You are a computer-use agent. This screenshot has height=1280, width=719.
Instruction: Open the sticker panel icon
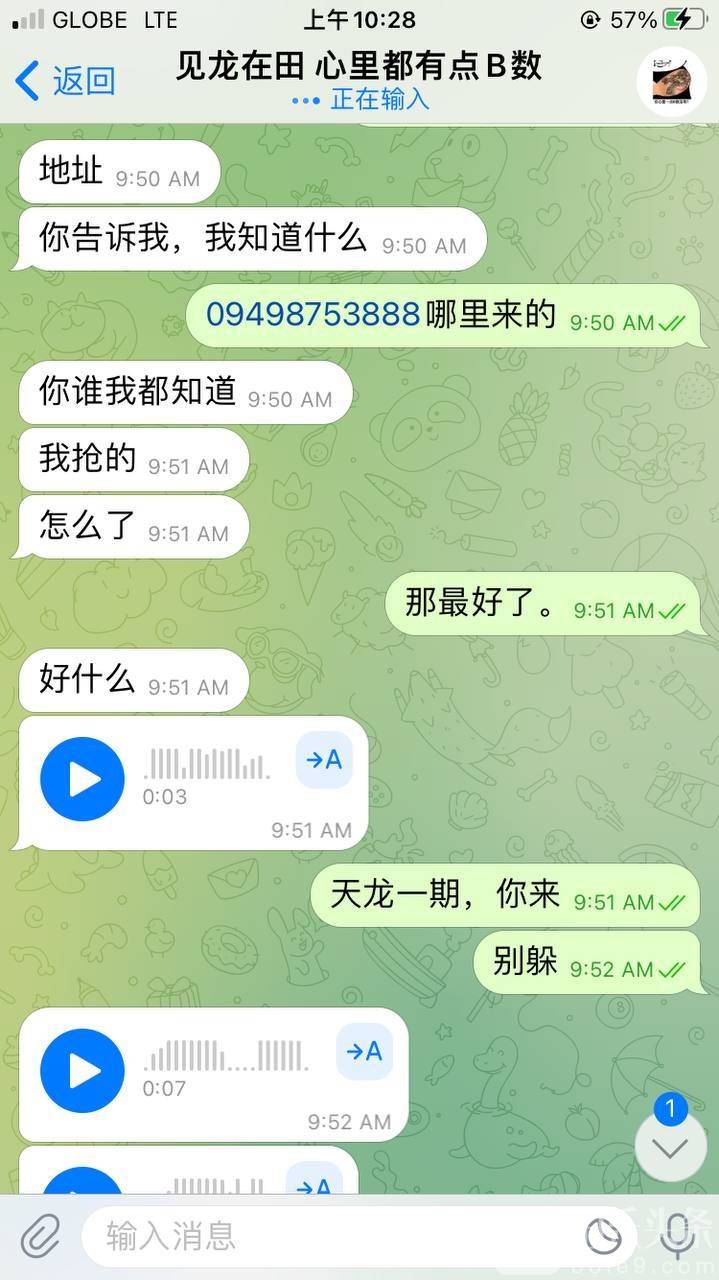[603, 1237]
